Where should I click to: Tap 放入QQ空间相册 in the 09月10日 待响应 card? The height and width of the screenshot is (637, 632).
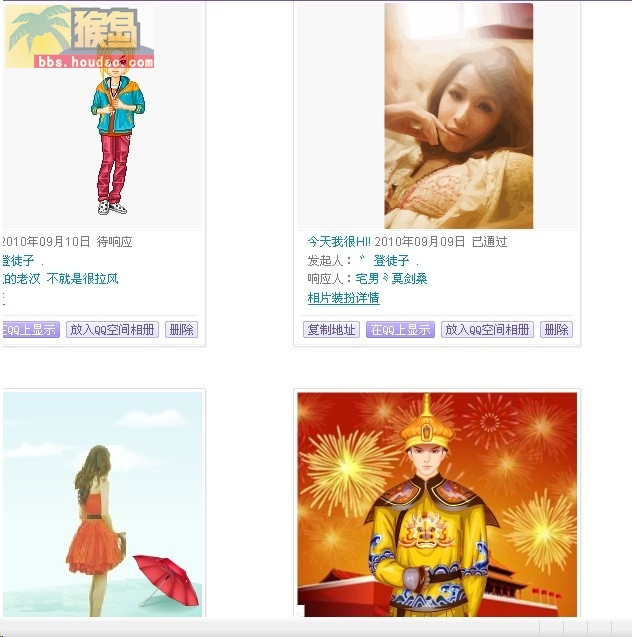112,329
